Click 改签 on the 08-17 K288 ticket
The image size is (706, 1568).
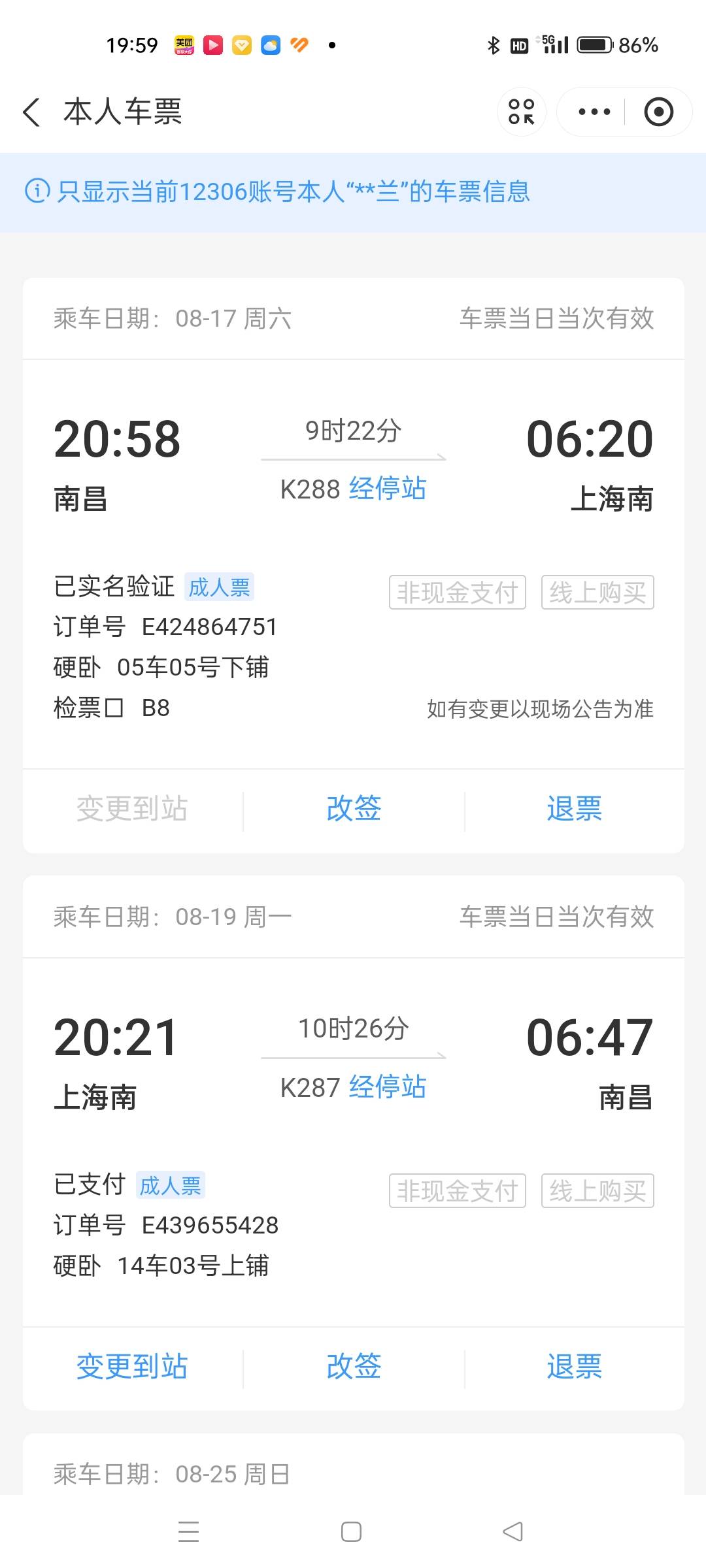(x=353, y=809)
